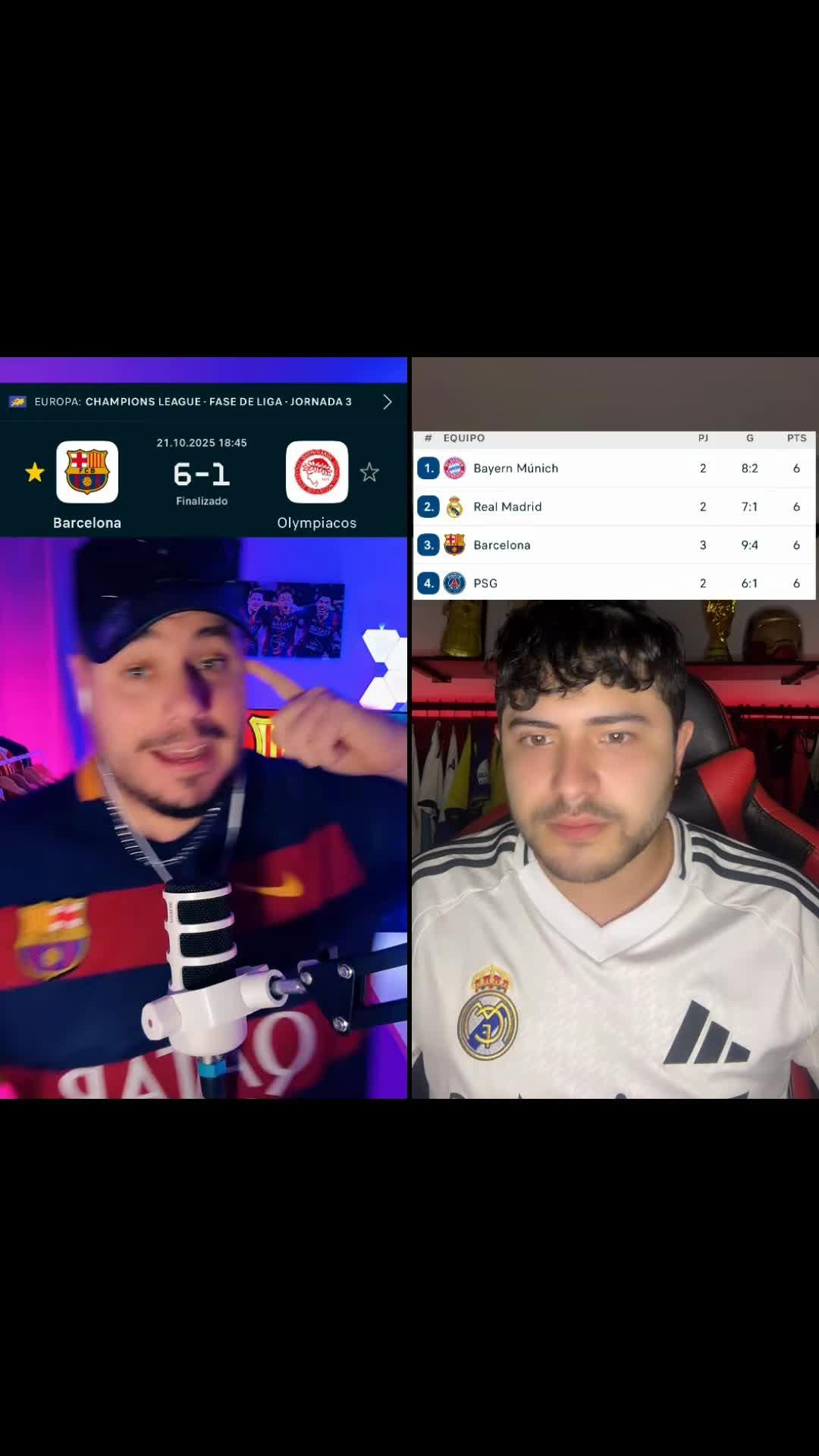Select the PTS column header
This screenshot has height=1456, width=819.
pyautogui.click(x=795, y=438)
